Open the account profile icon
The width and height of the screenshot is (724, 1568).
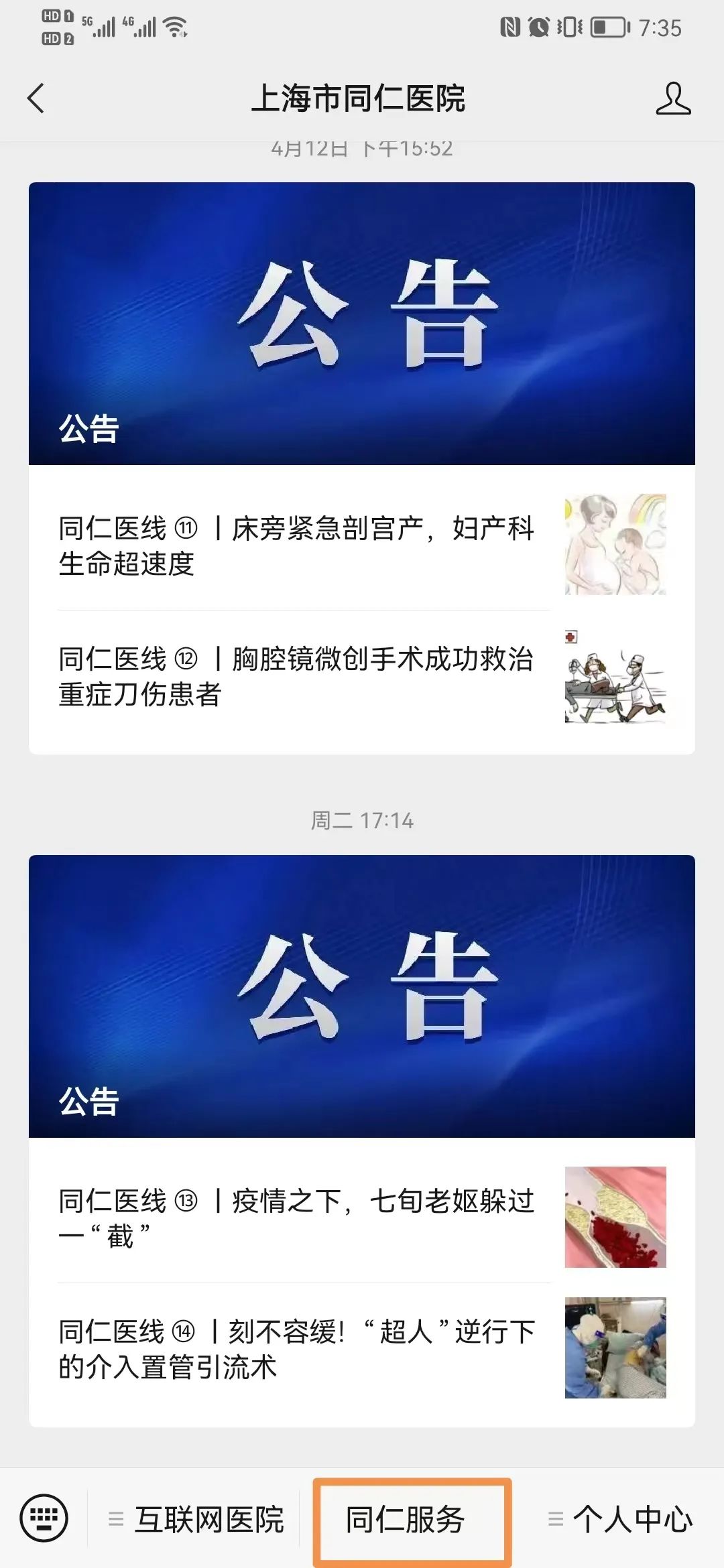[x=672, y=99]
